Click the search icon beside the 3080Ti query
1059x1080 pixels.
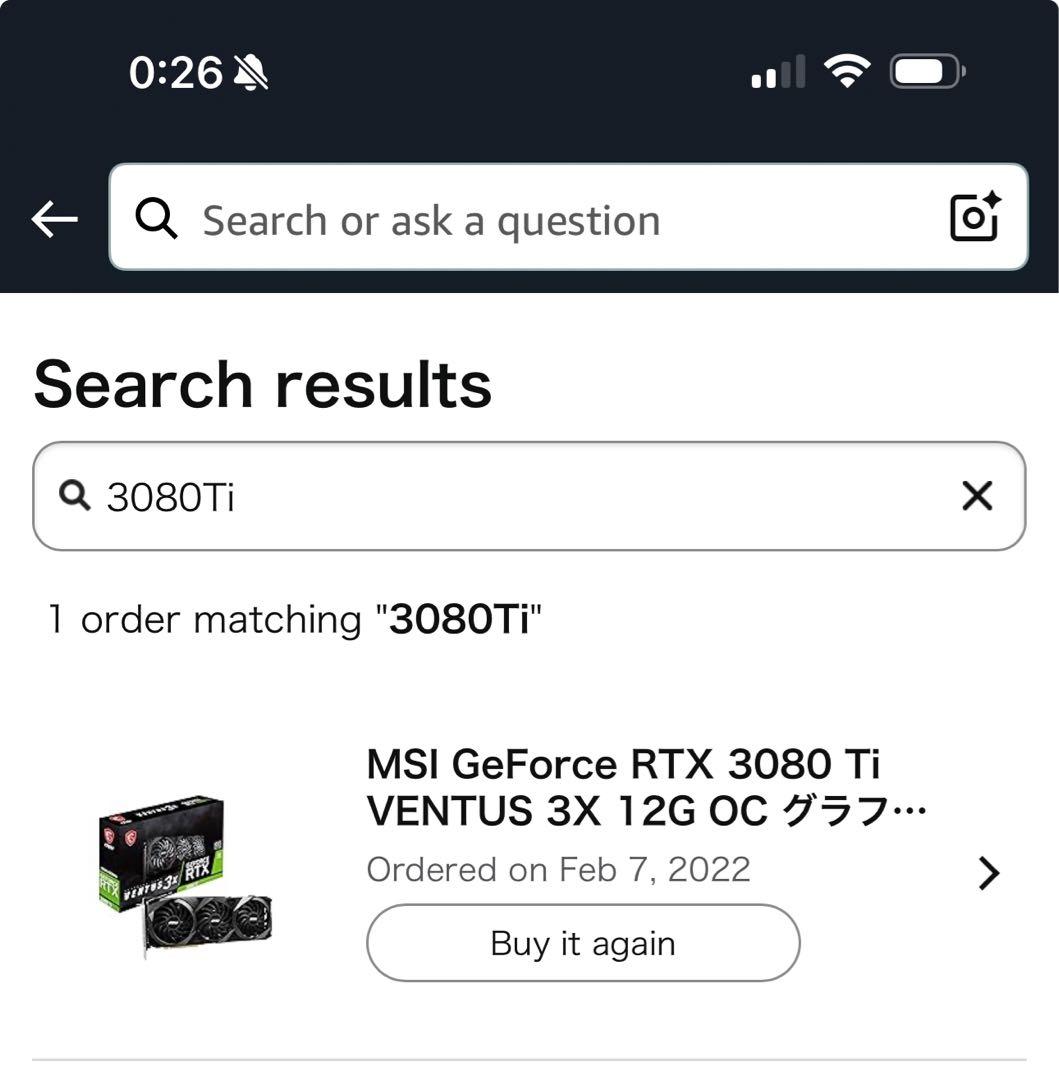point(76,496)
